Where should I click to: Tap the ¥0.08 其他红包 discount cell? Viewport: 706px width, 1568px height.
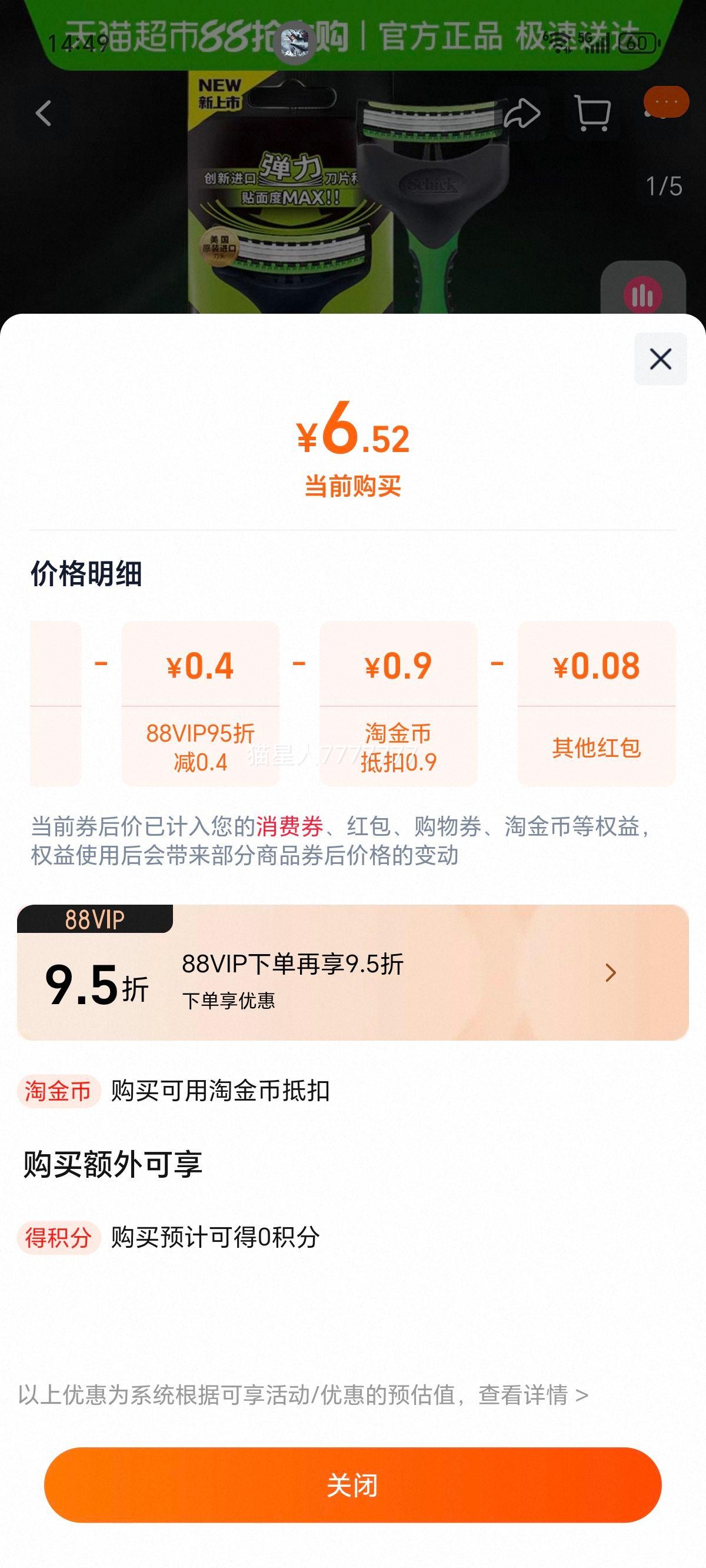(598, 706)
